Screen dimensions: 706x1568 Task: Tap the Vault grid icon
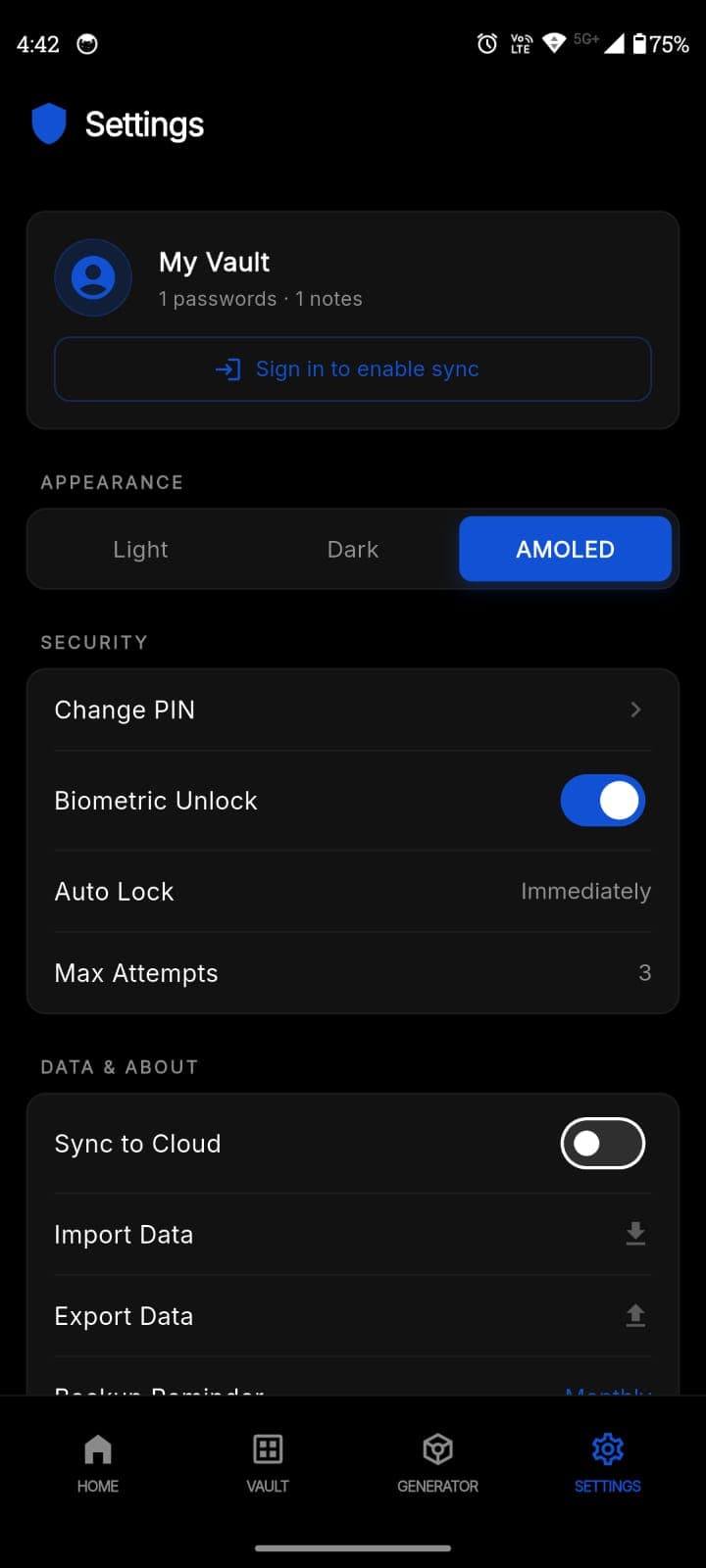267,1448
